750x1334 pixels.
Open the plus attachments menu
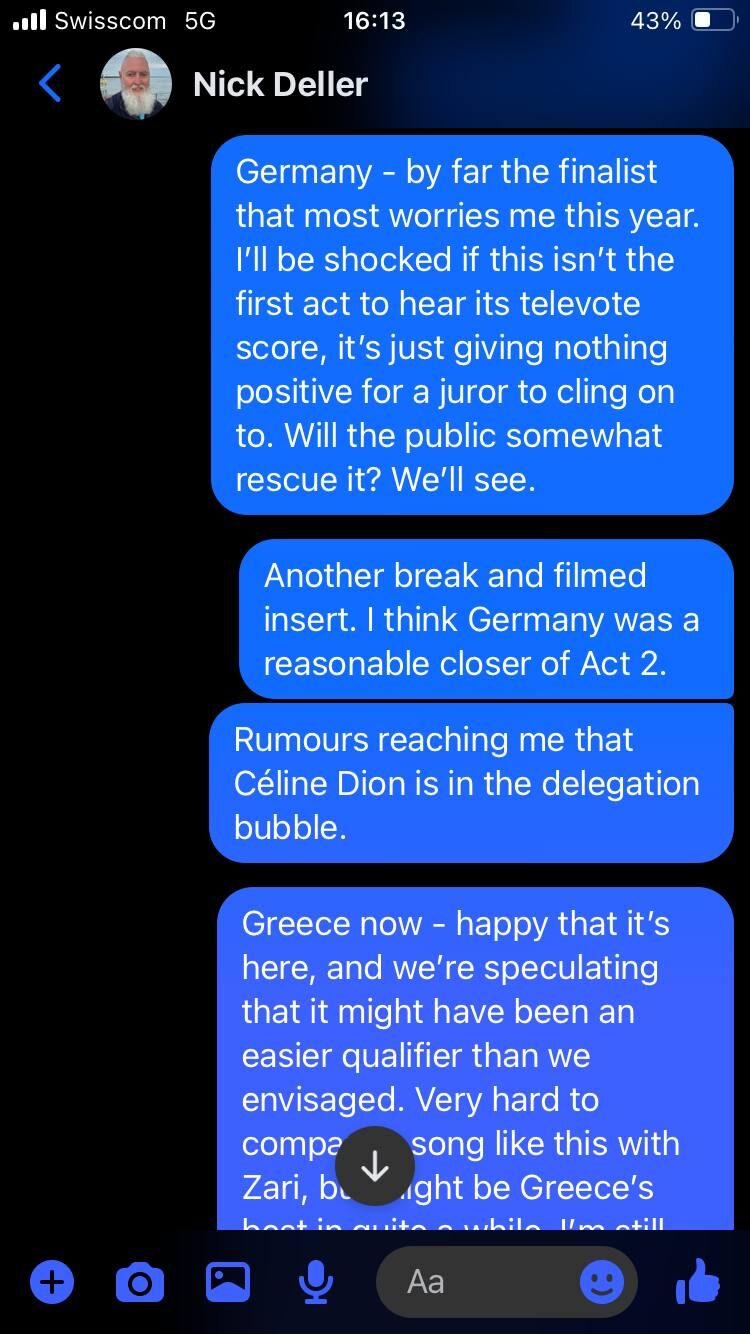pos(52,1281)
